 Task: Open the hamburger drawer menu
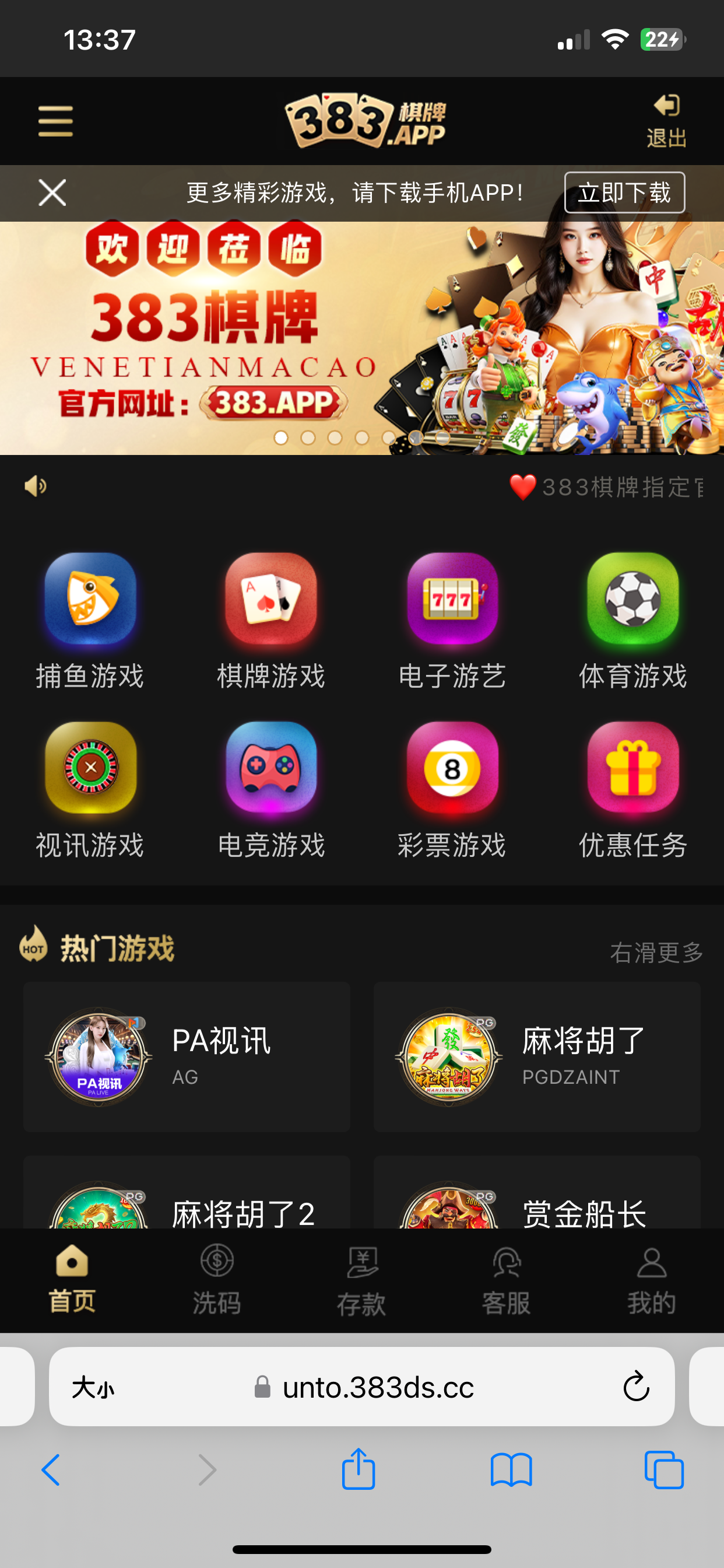(x=55, y=121)
